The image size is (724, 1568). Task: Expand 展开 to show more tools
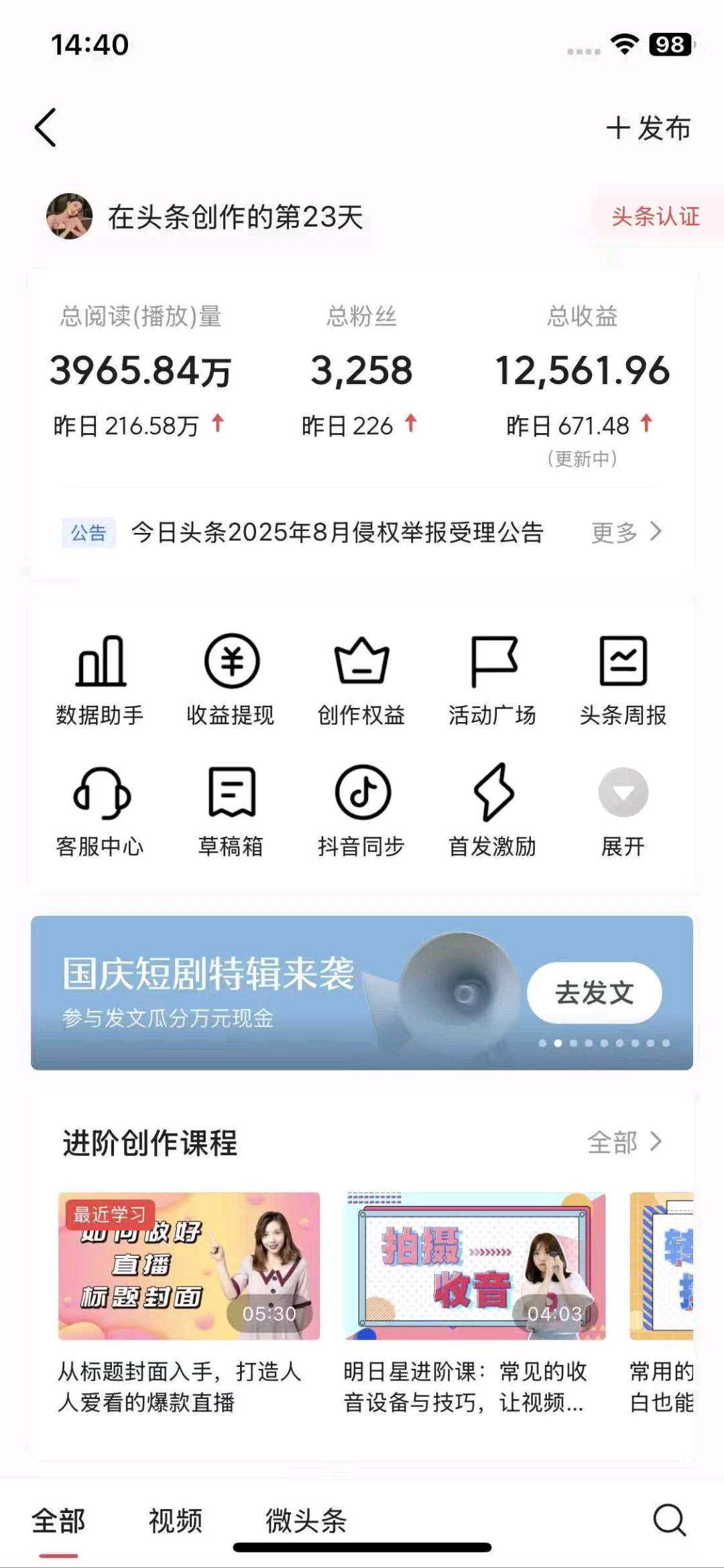point(623,808)
